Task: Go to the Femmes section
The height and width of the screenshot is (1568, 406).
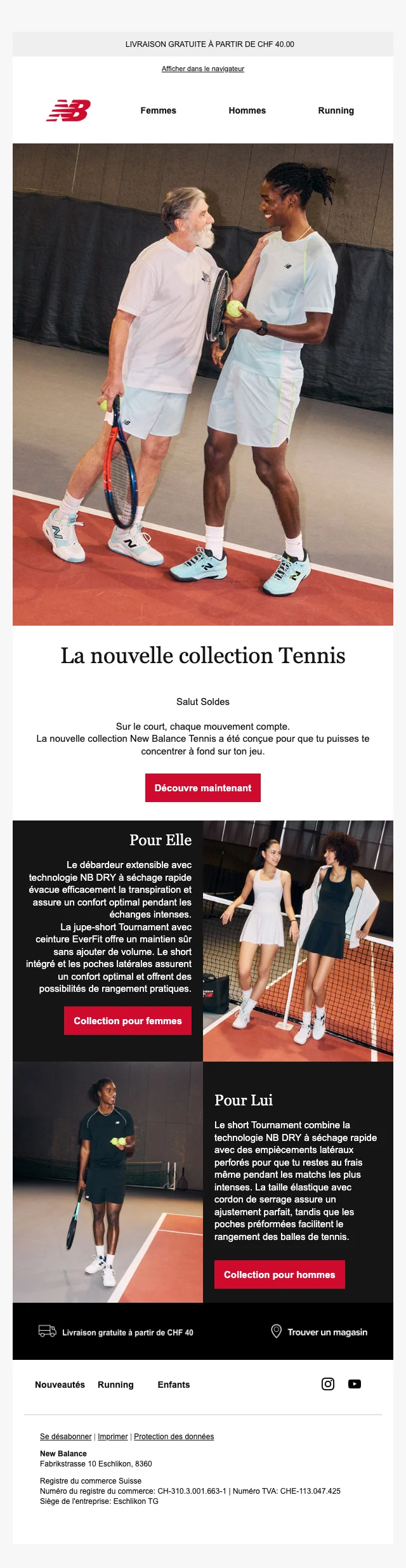Action: (x=158, y=110)
